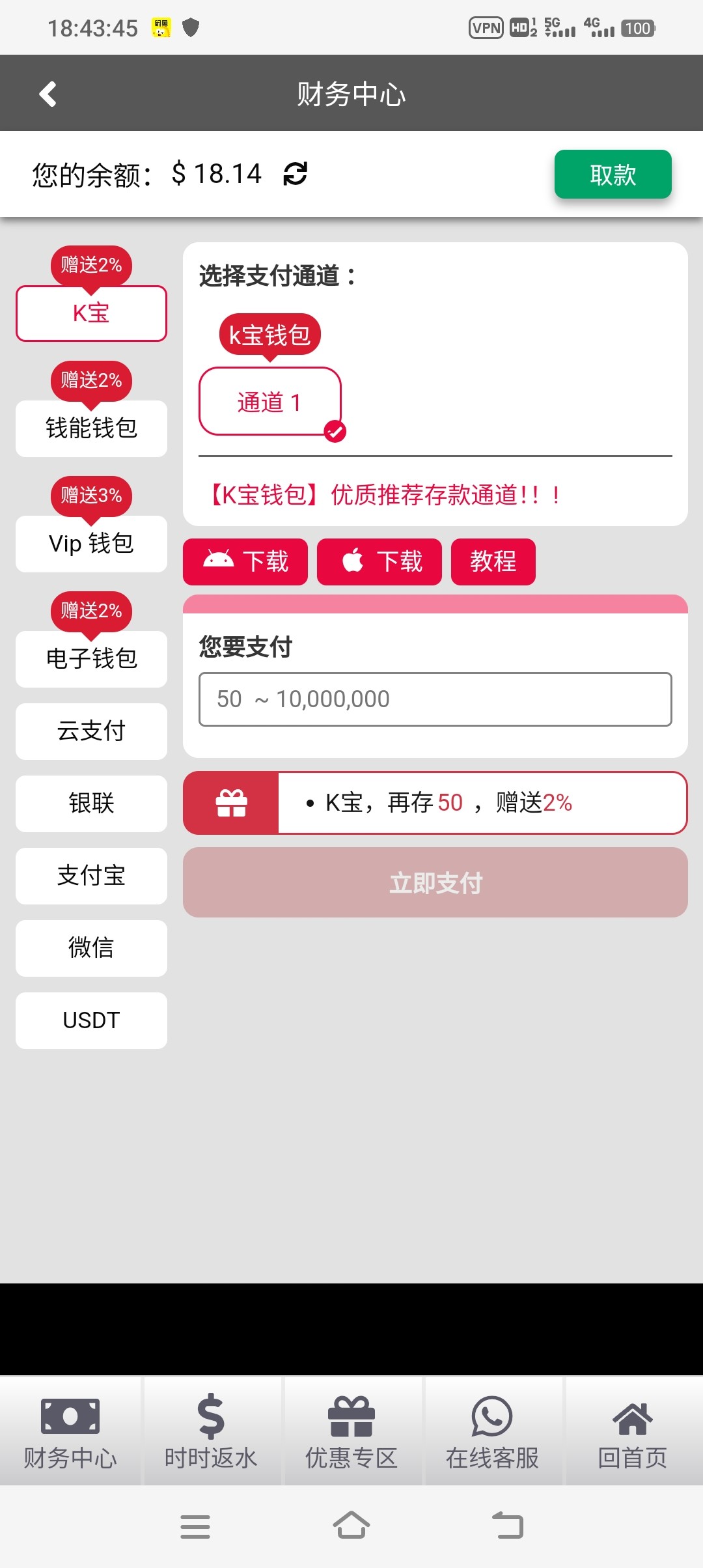Pick 支付宝 as payment method
The width and height of the screenshot is (703, 1568).
pos(91,876)
